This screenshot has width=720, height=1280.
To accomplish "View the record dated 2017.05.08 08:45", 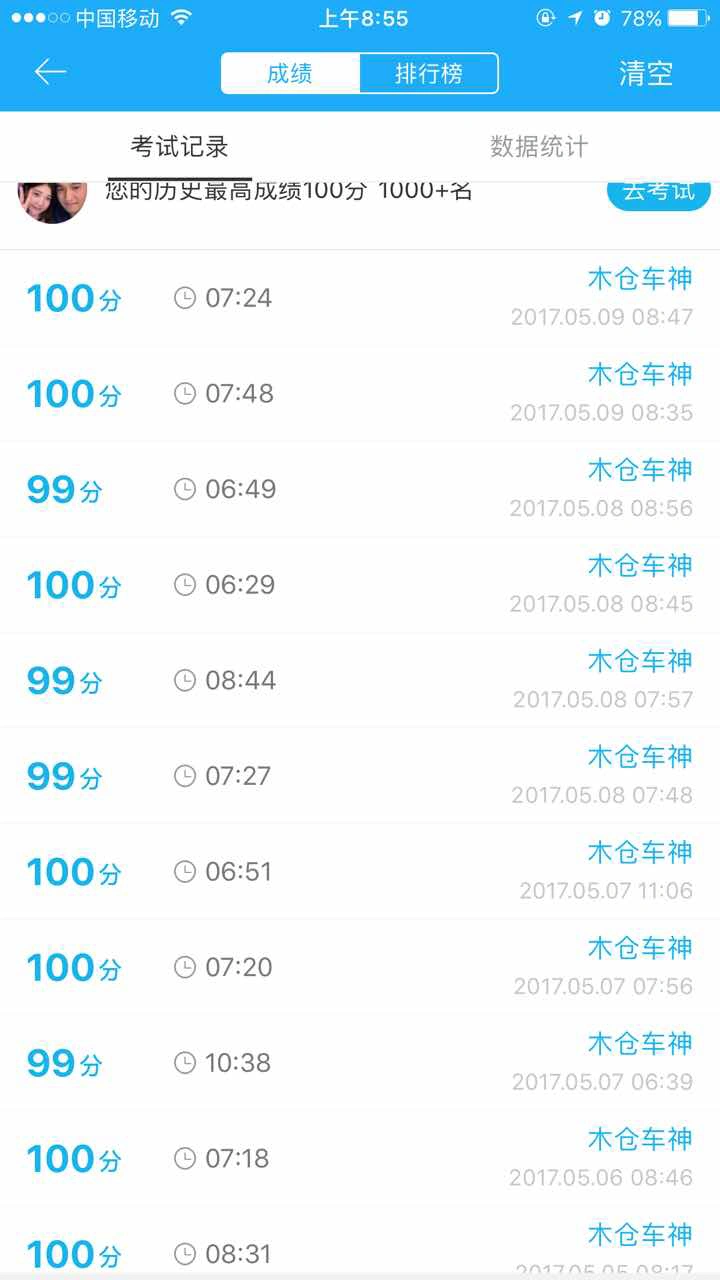I will click(360, 585).
